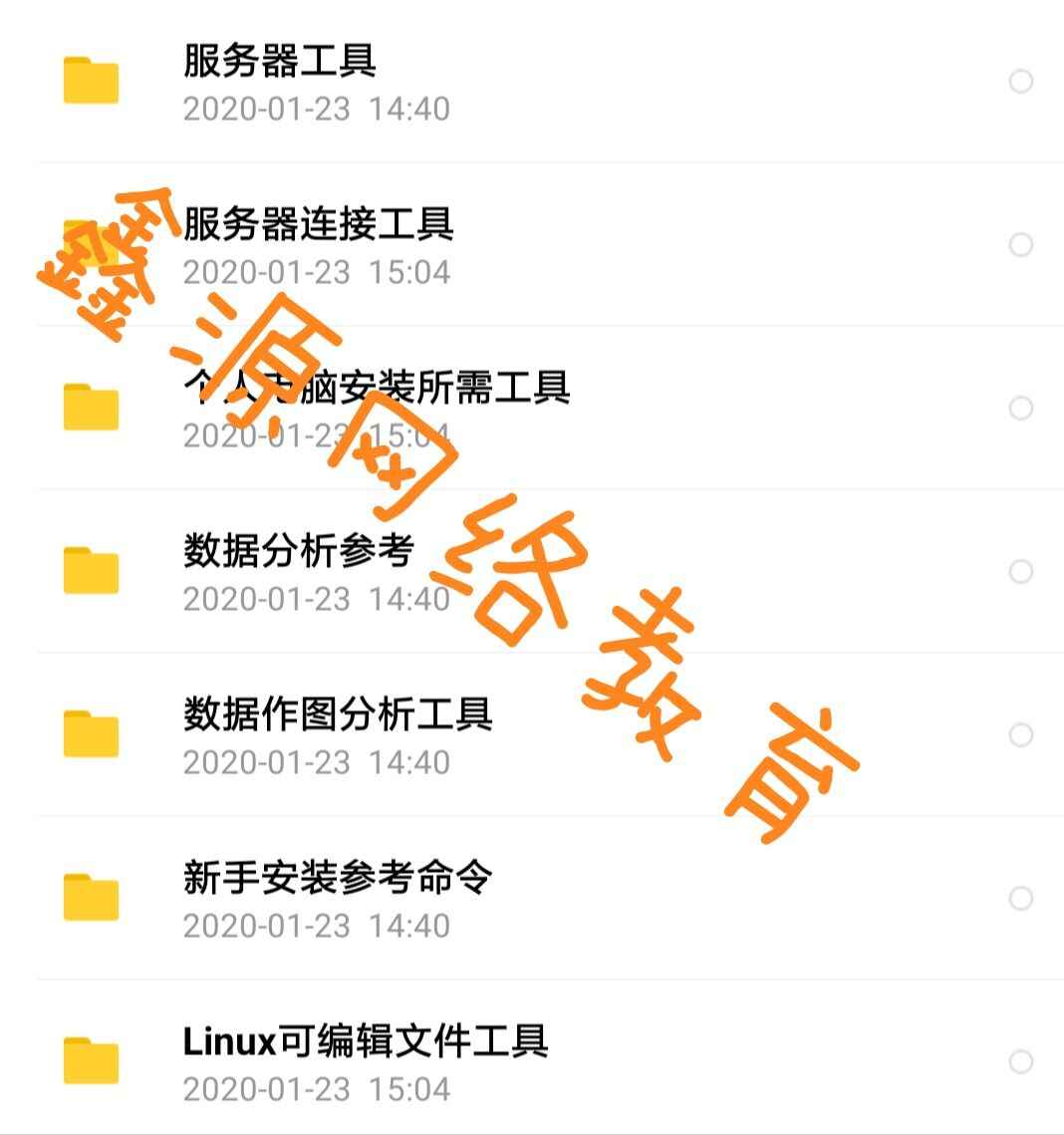Image resolution: width=1064 pixels, height=1135 pixels.
Task: Toggle selection circle for 新手安装参考命令
Action: pos(1020,899)
